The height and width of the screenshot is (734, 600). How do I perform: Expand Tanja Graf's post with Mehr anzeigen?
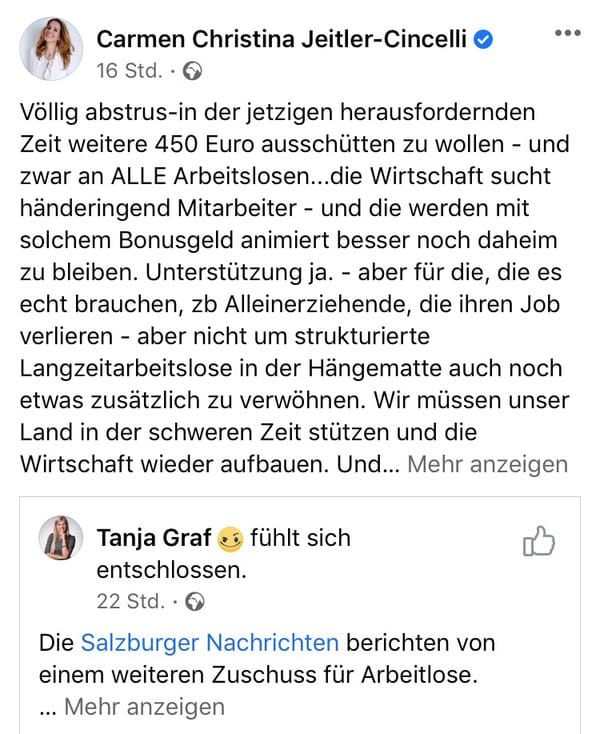pos(144,707)
